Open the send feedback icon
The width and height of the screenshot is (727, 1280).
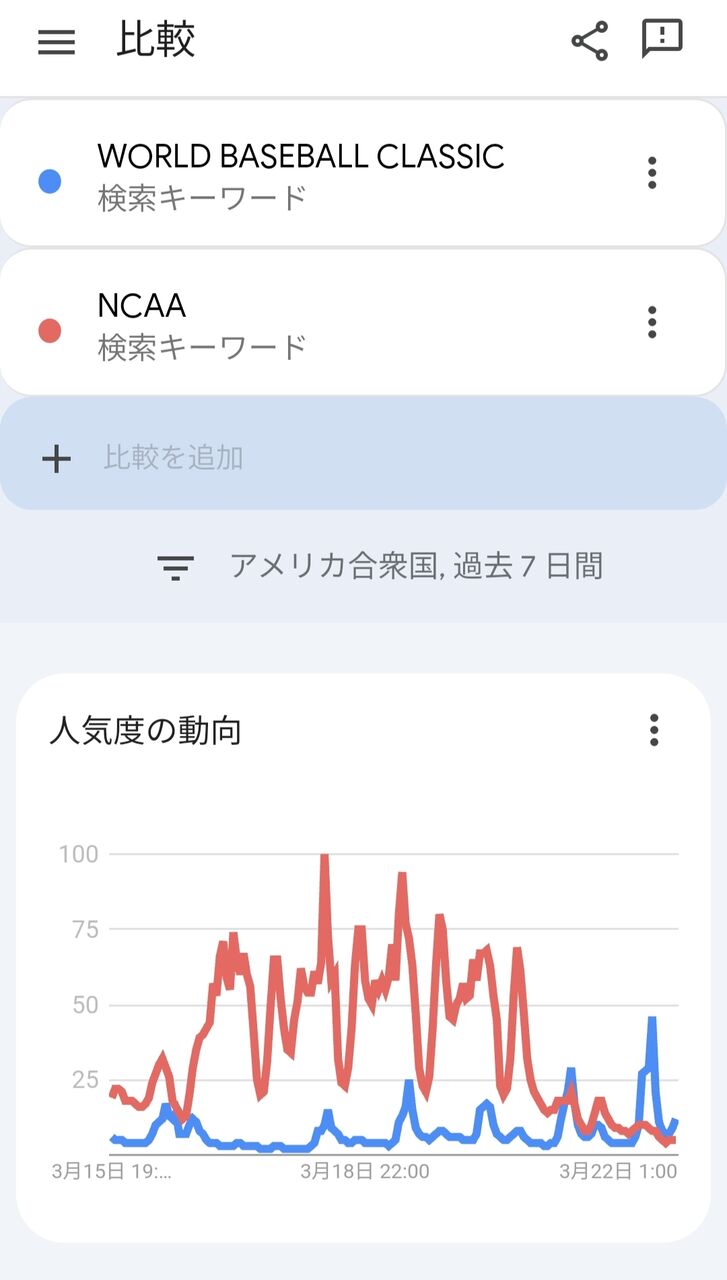tap(661, 40)
